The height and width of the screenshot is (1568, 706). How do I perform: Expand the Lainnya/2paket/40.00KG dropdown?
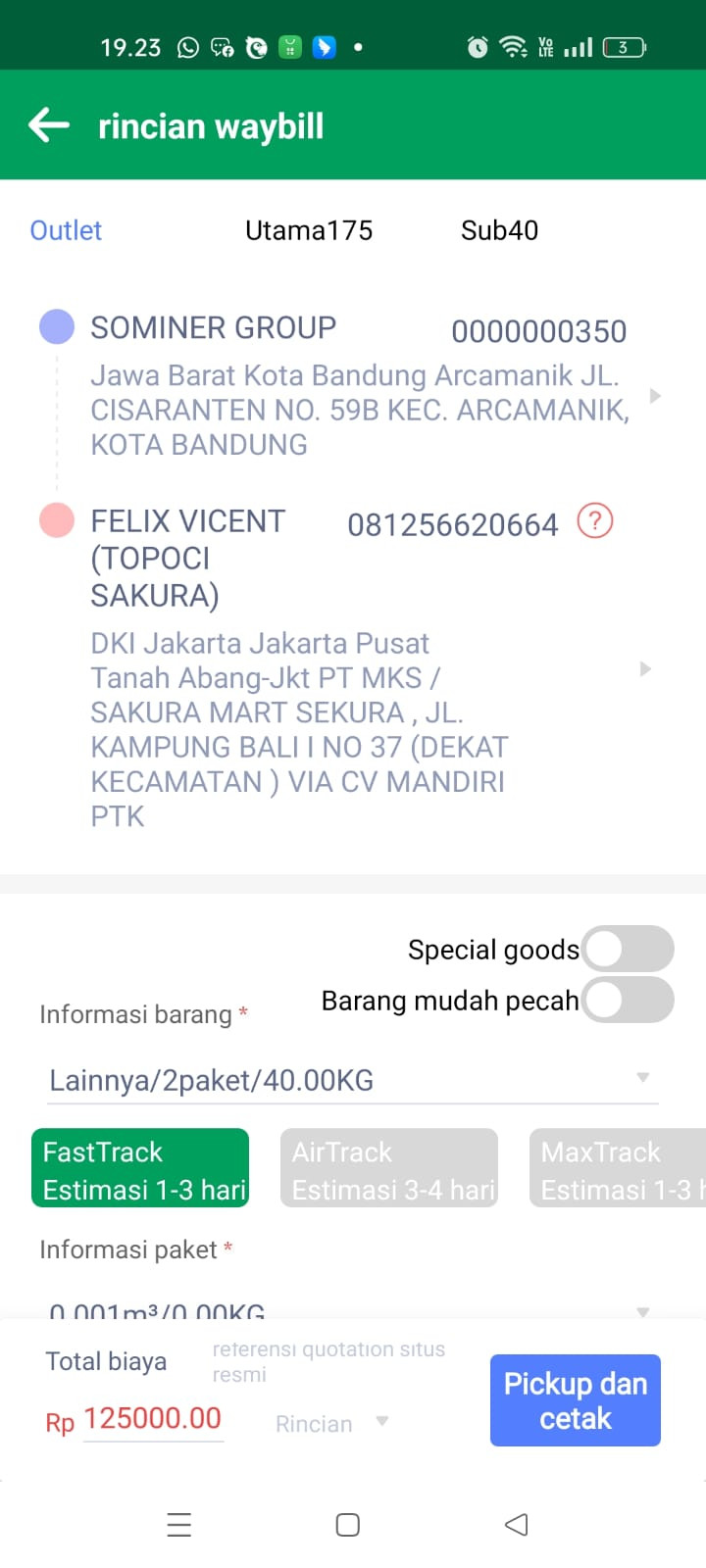[642, 1078]
